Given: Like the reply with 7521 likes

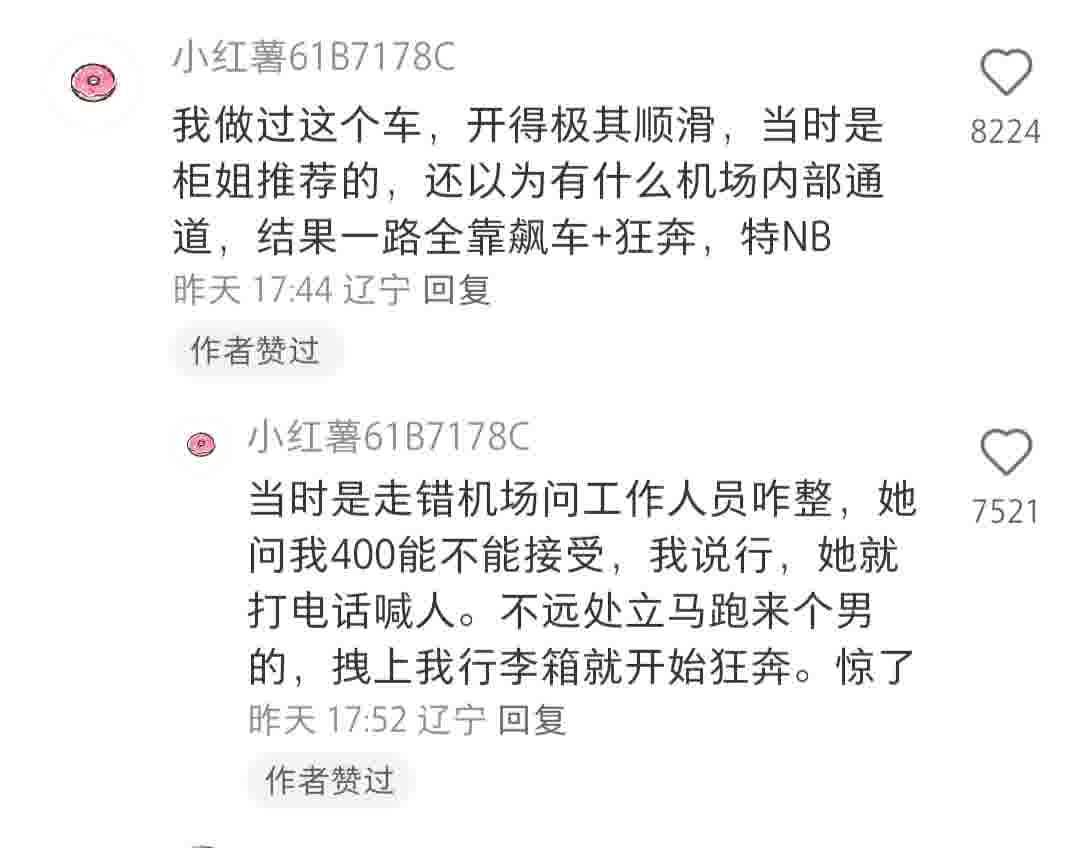Looking at the screenshot, I should click(x=1005, y=455).
